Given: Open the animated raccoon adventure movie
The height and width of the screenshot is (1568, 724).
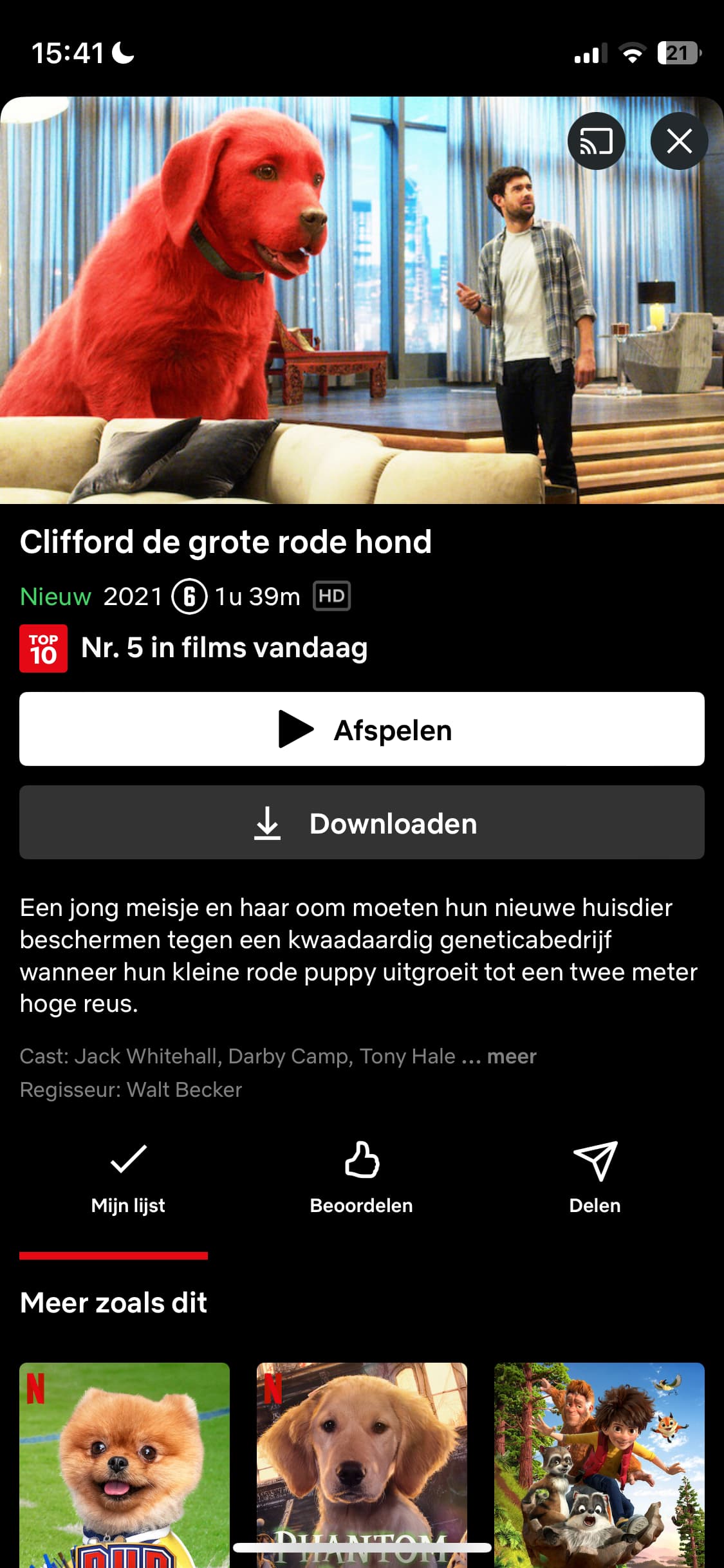Looking at the screenshot, I should tap(599, 1465).
